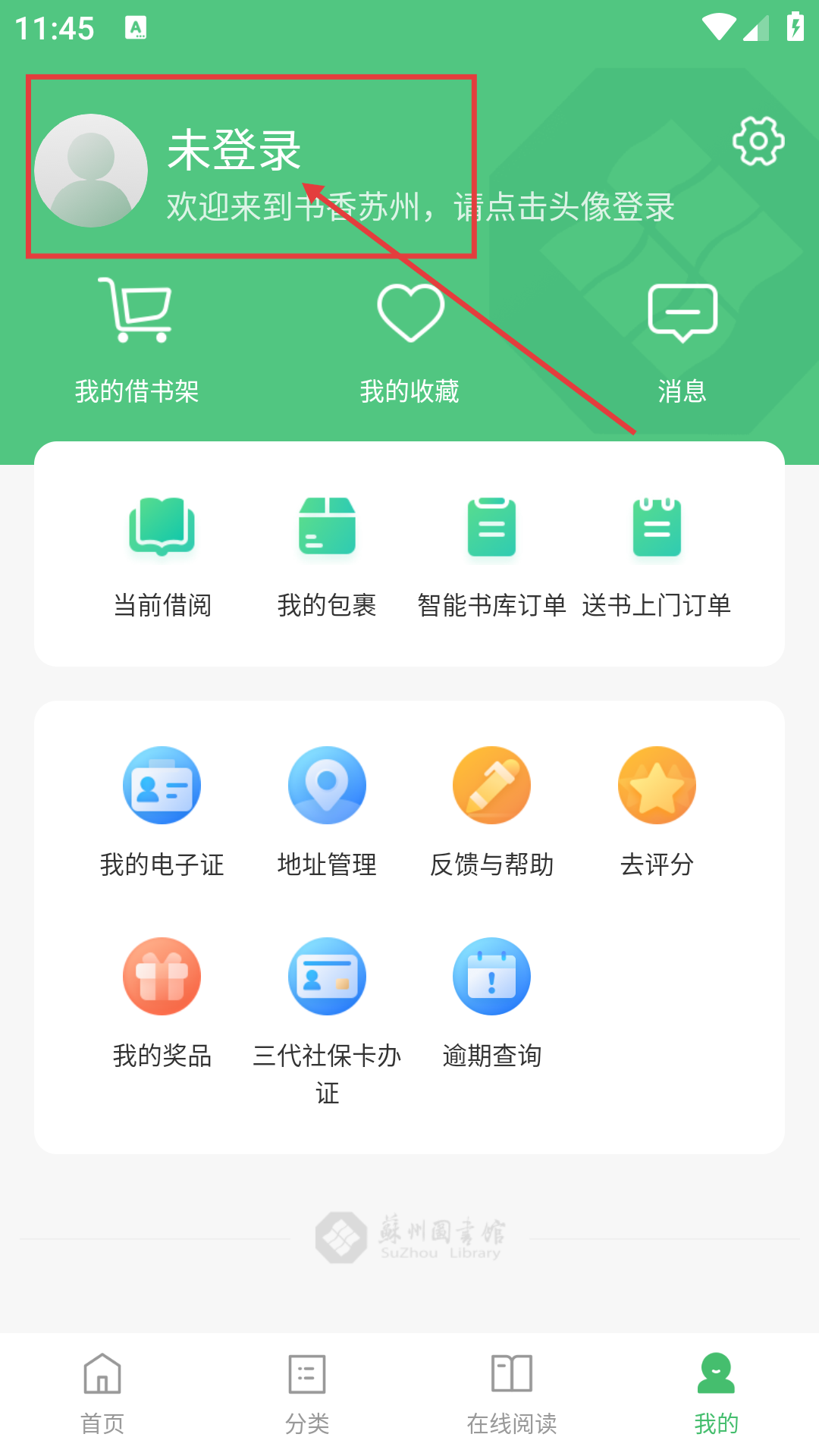View 我的奖品 prizes
This screenshot has height=1456, width=819.
pos(162,1003)
